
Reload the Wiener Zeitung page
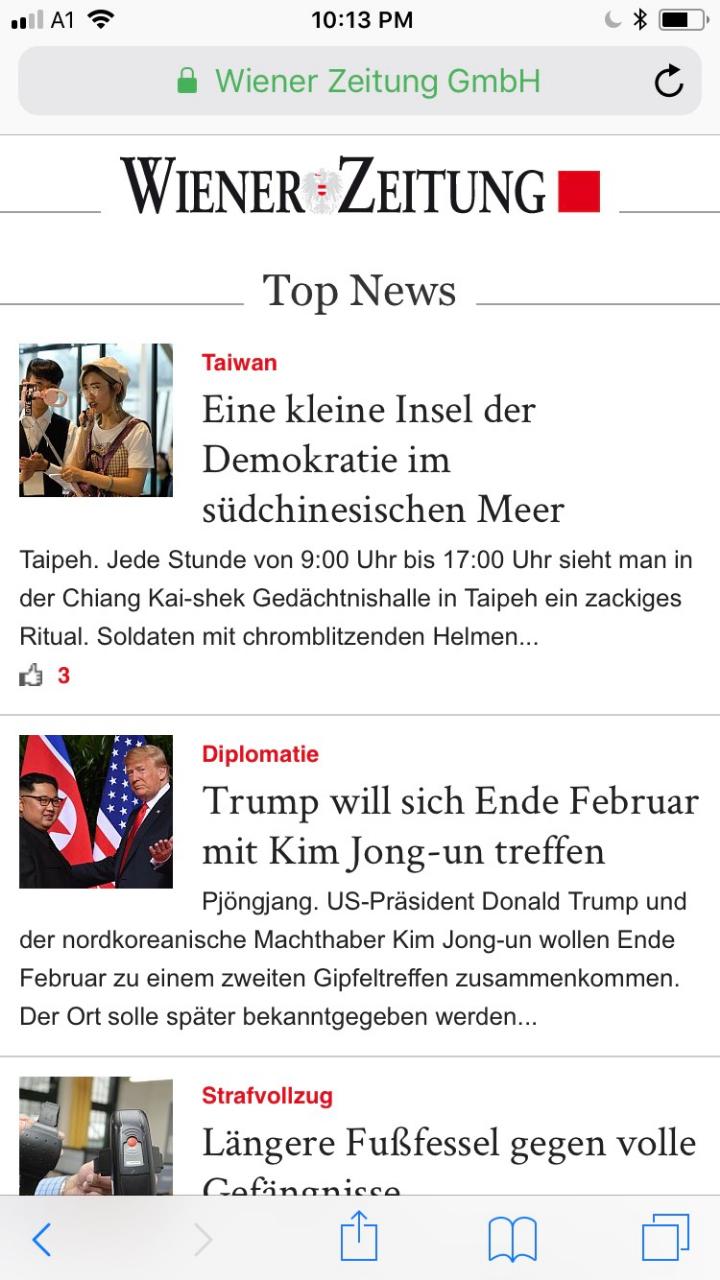[668, 81]
